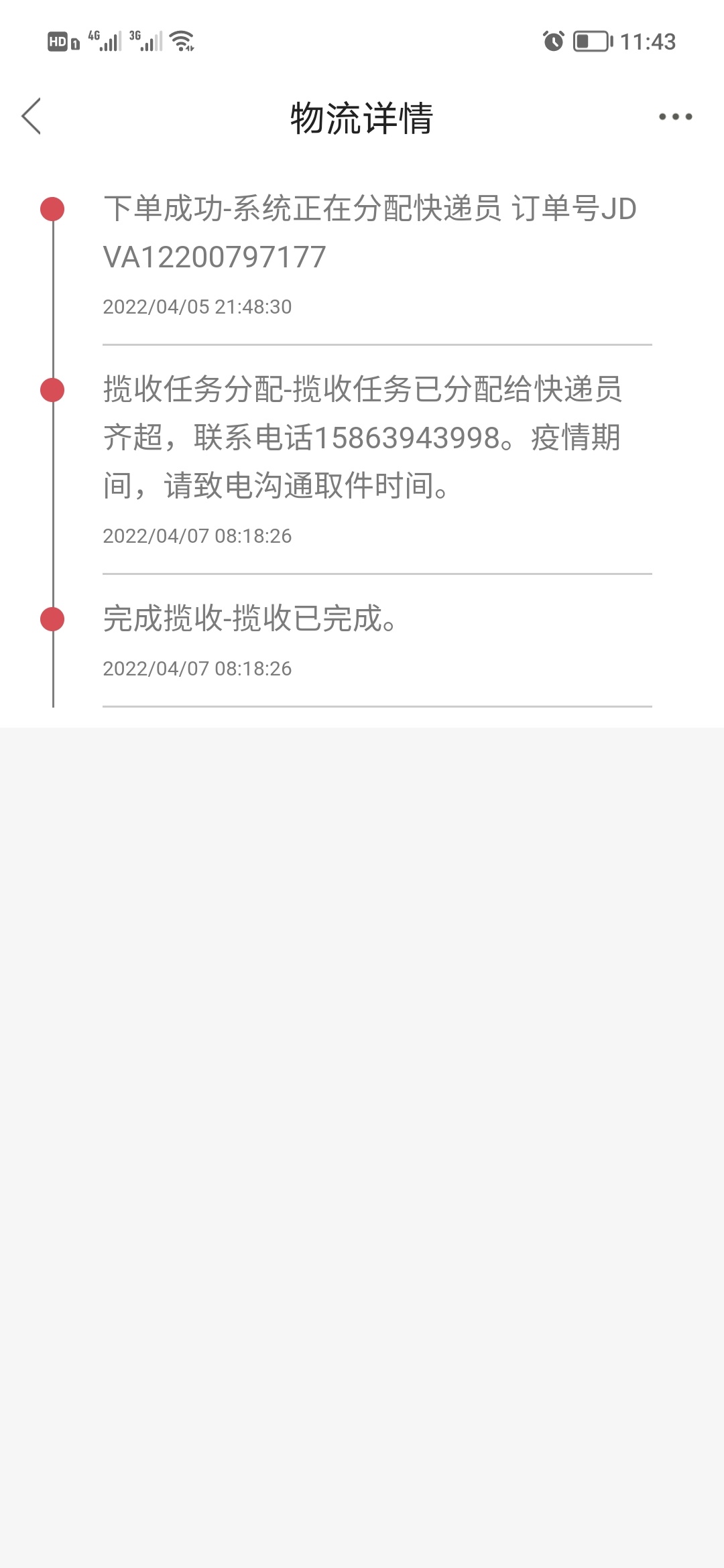
Task: Go back from the 物流详情 page
Action: point(32,117)
